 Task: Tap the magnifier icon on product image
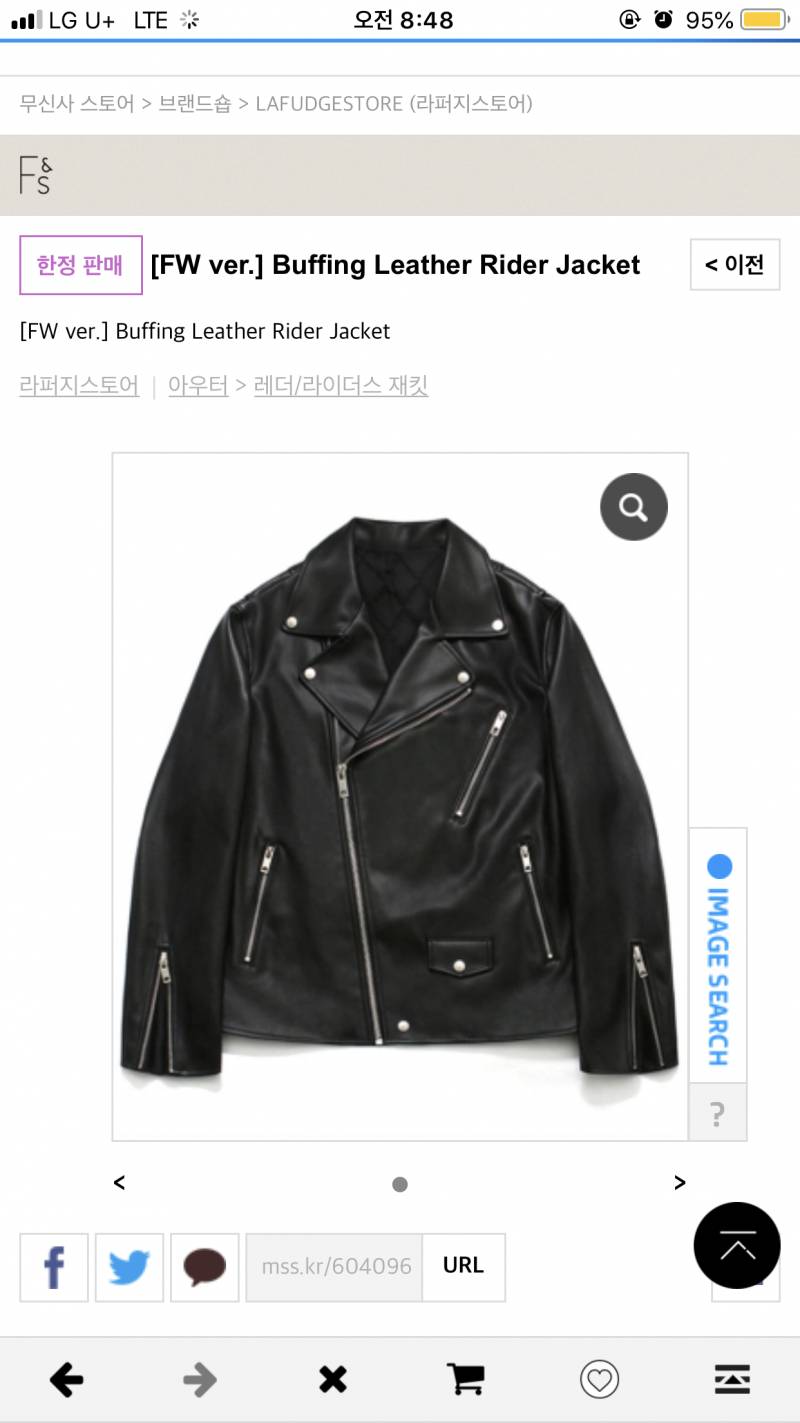tap(633, 507)
